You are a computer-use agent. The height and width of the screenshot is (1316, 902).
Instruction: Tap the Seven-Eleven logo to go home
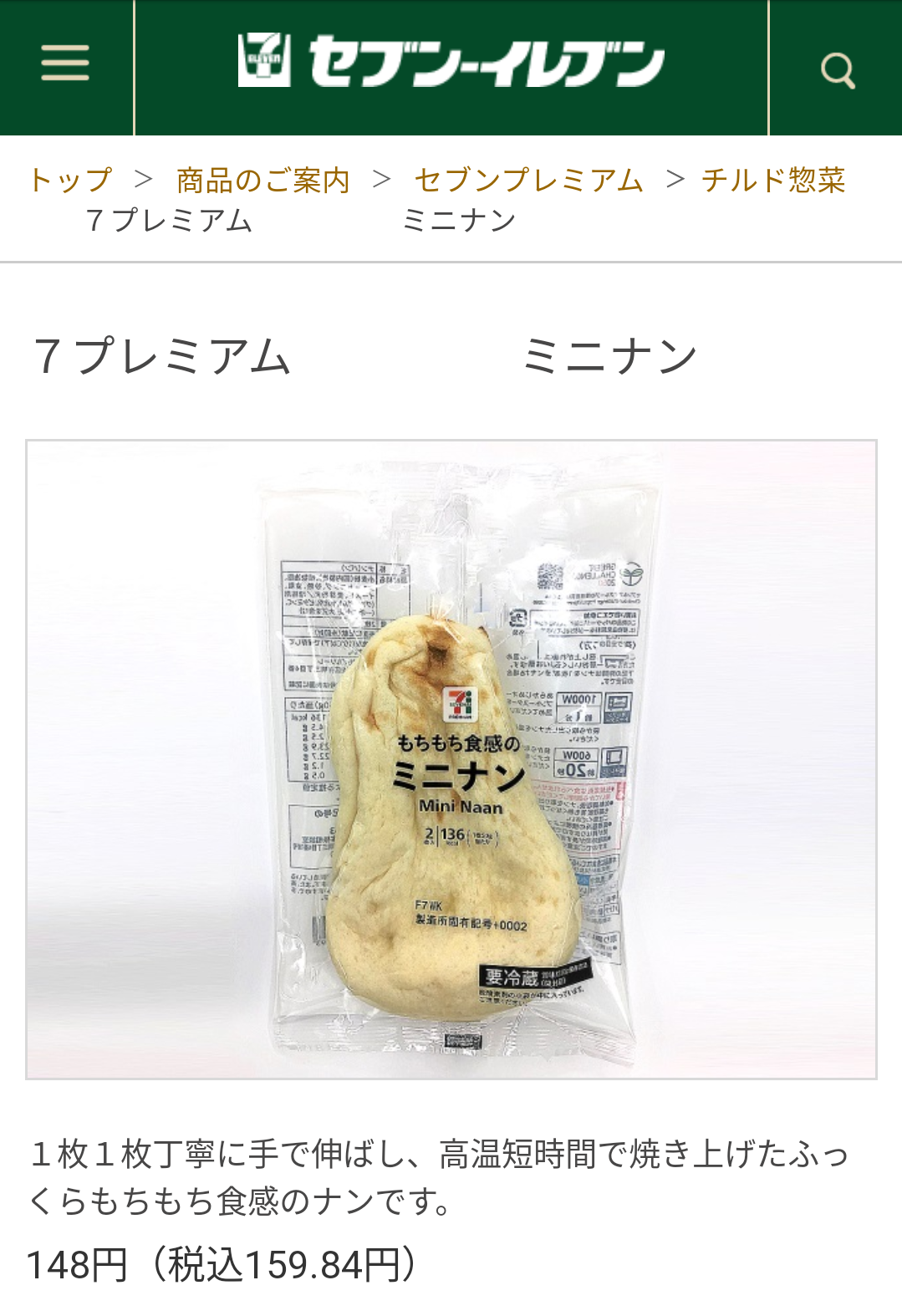(x=451, y=62)
